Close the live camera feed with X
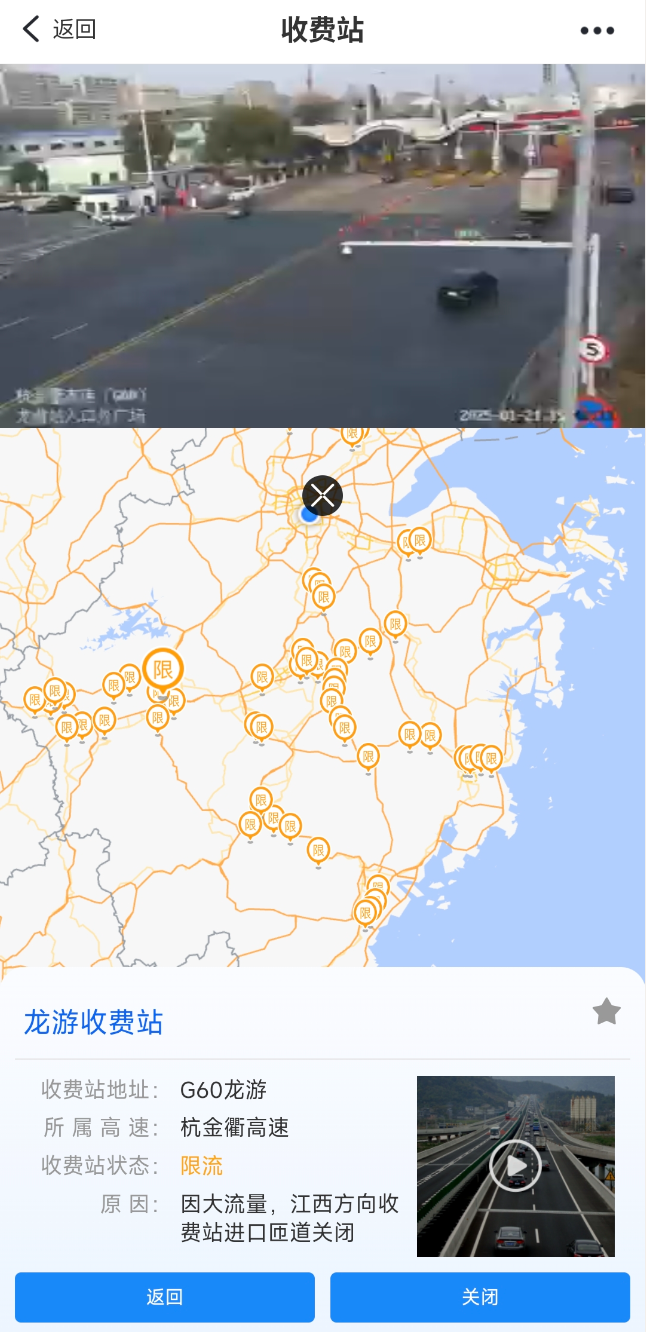 pyautogui.click(x=323, y=494)
